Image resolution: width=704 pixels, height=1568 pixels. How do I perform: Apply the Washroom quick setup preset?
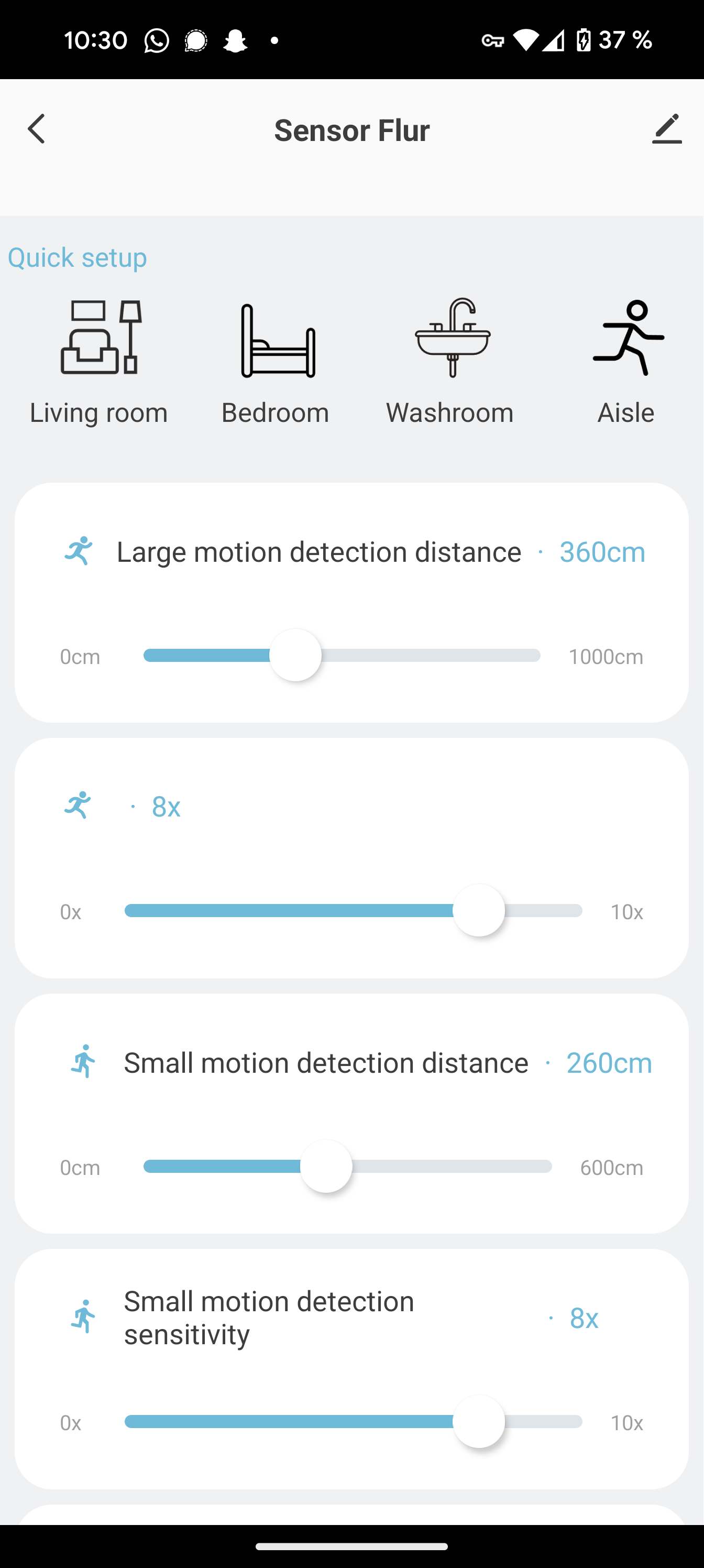click(x=450, y=363)
